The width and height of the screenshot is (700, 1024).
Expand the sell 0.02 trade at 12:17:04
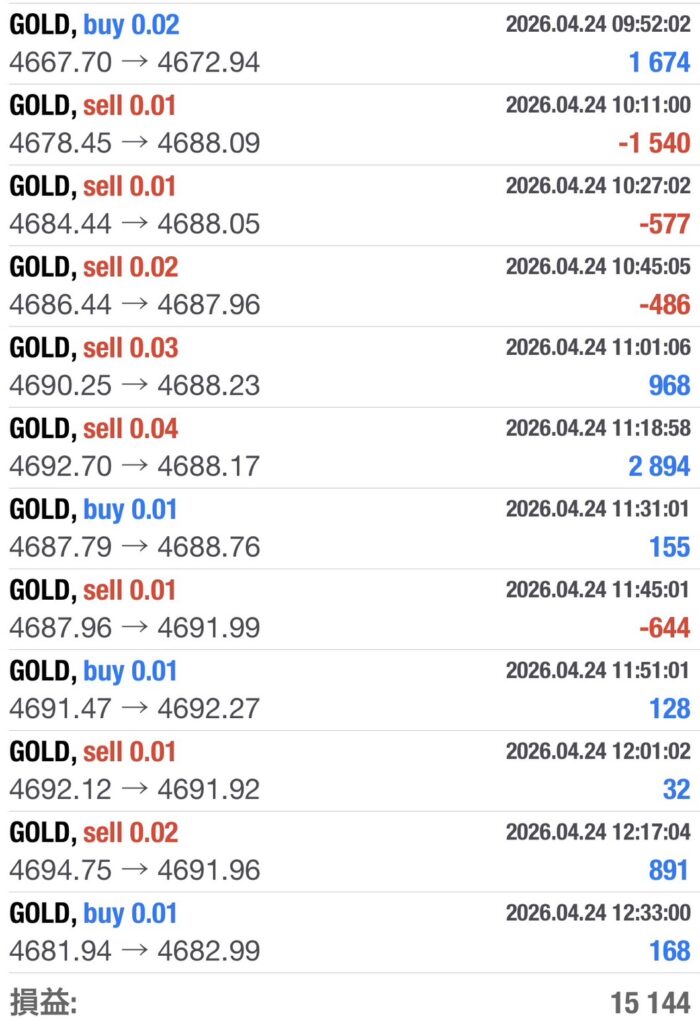(350, 853)
